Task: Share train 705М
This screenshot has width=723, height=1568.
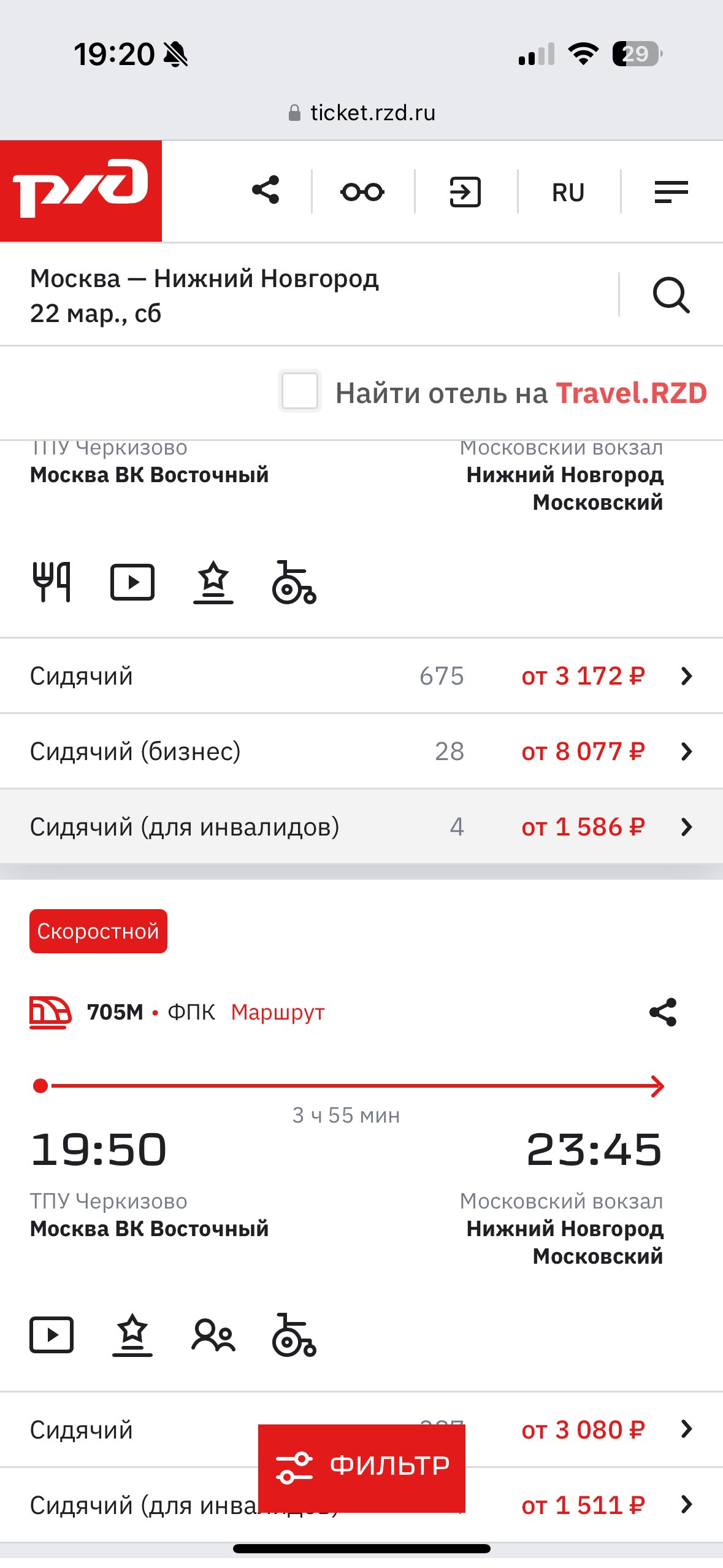Action: coord(663,1012)
